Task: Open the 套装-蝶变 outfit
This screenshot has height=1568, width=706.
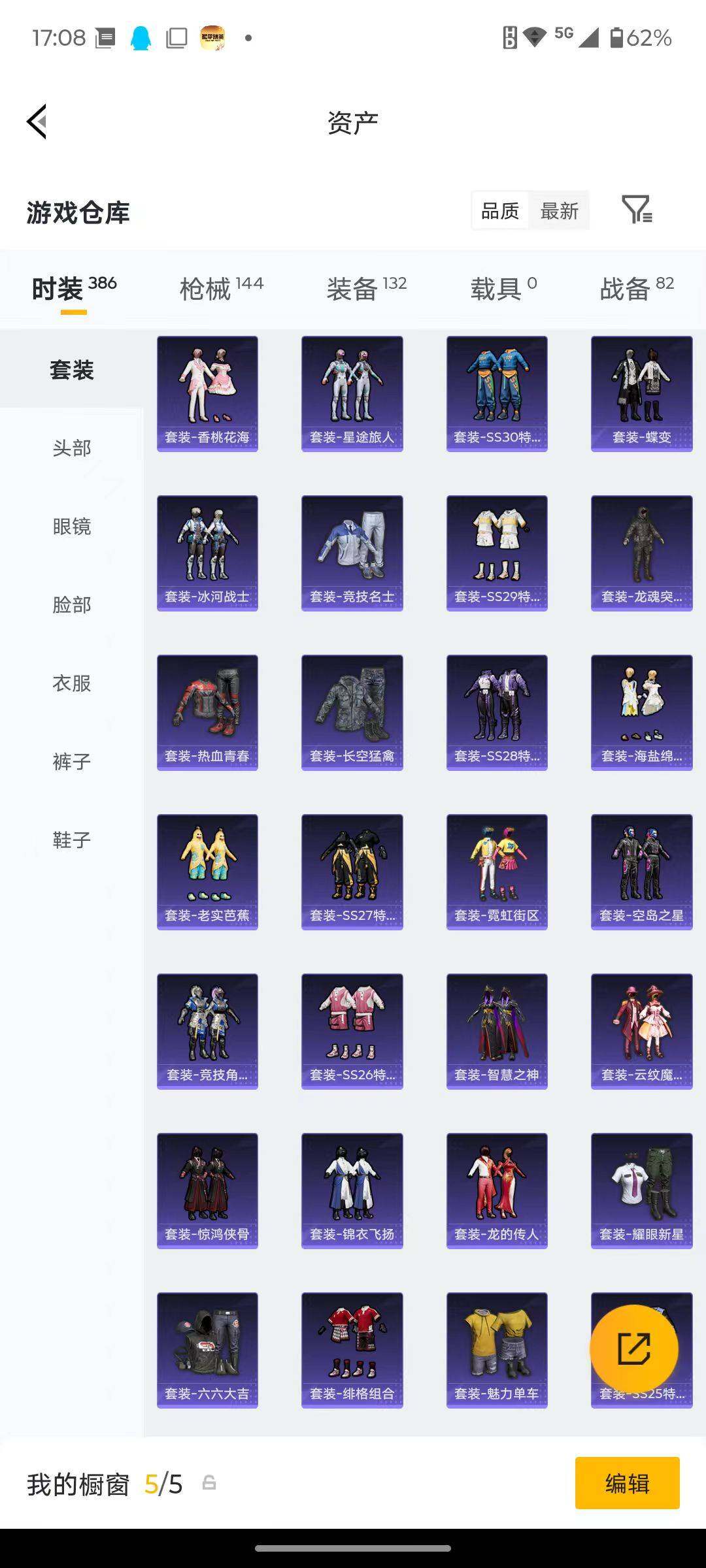Action: click(641, 393)
